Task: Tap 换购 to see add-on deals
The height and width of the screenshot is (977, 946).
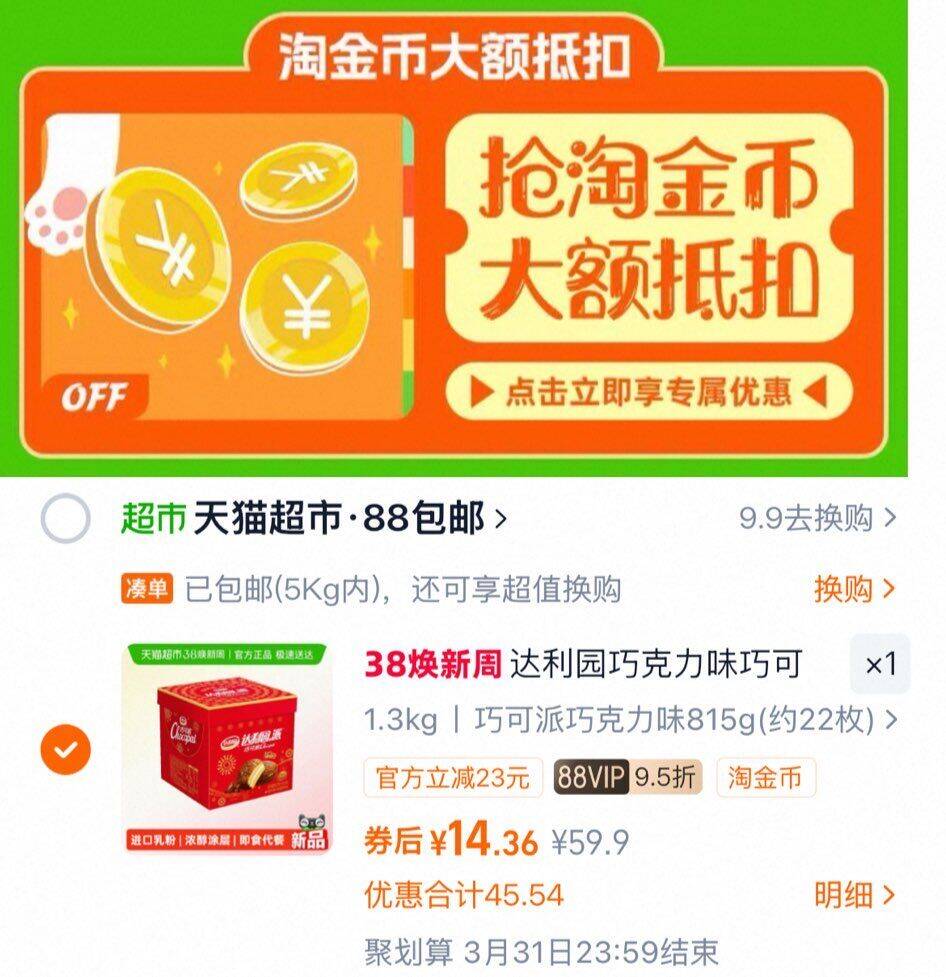Action: (x=853, y=589)
